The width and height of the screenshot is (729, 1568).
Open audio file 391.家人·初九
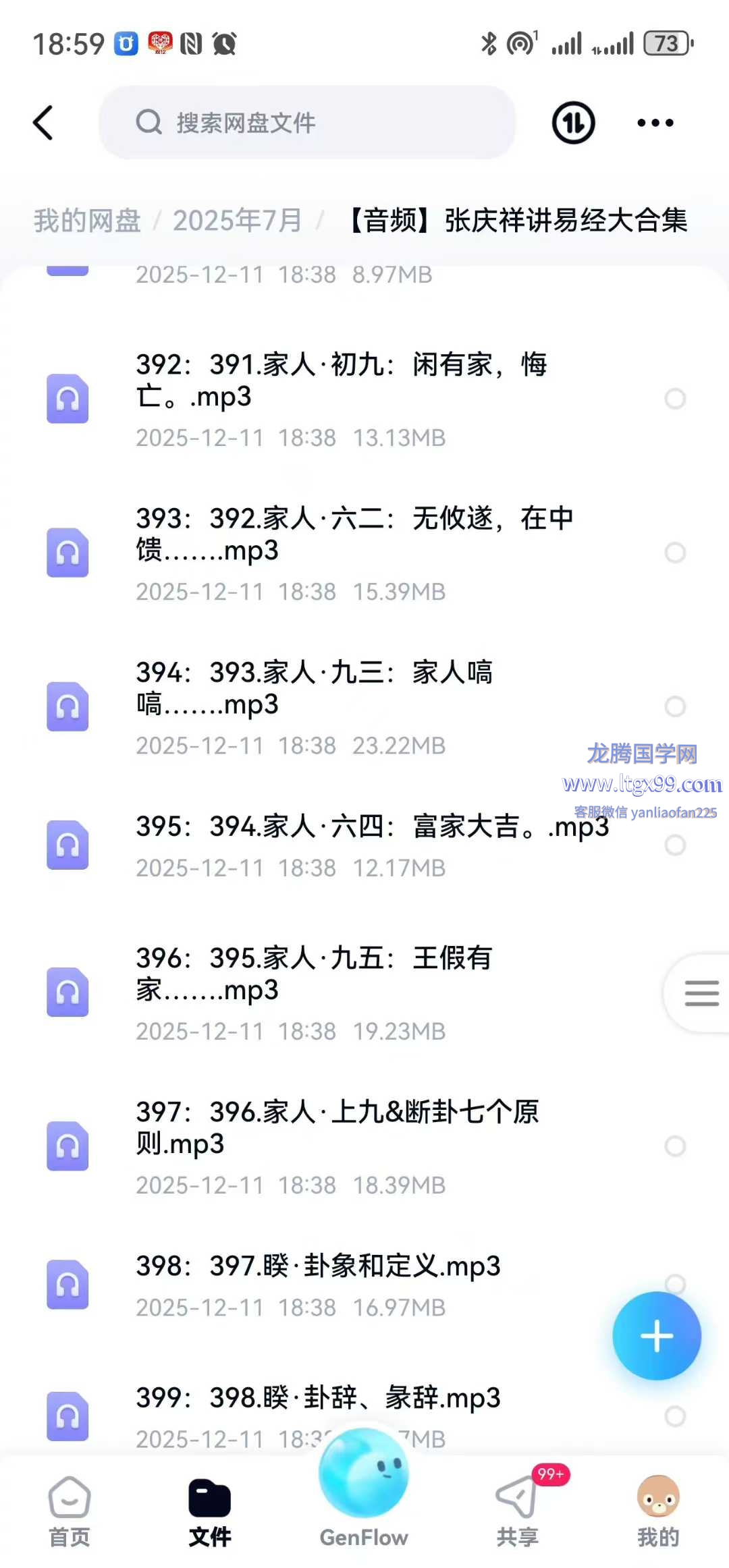pyautogui.click(x=341, y=381)
